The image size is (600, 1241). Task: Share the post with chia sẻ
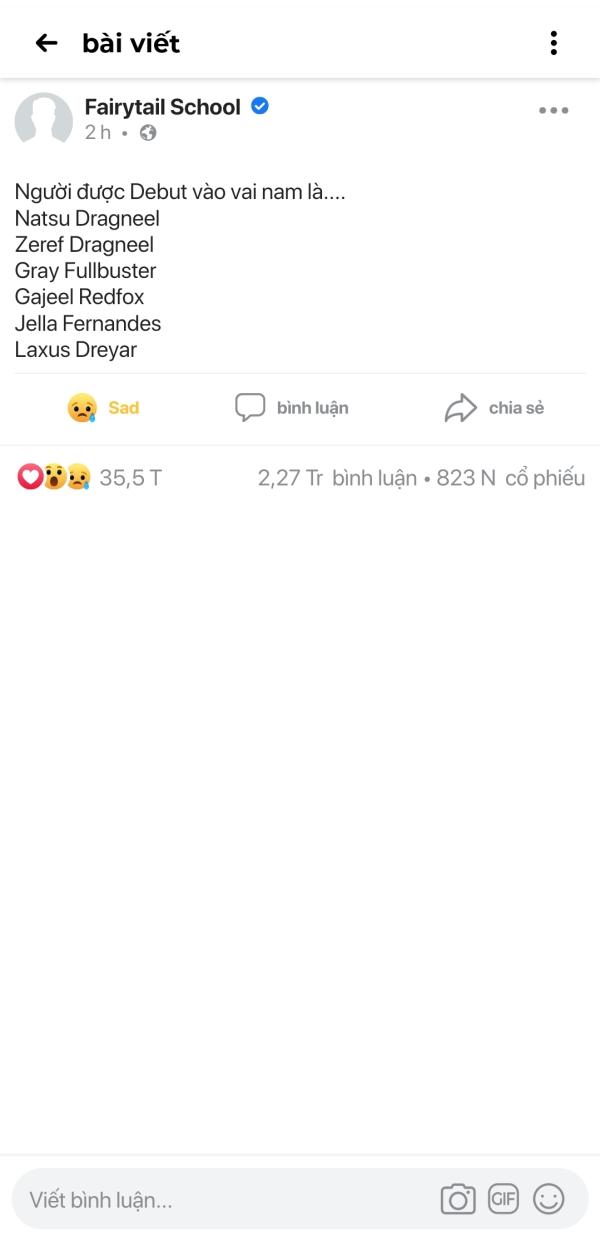click(494, 408)
